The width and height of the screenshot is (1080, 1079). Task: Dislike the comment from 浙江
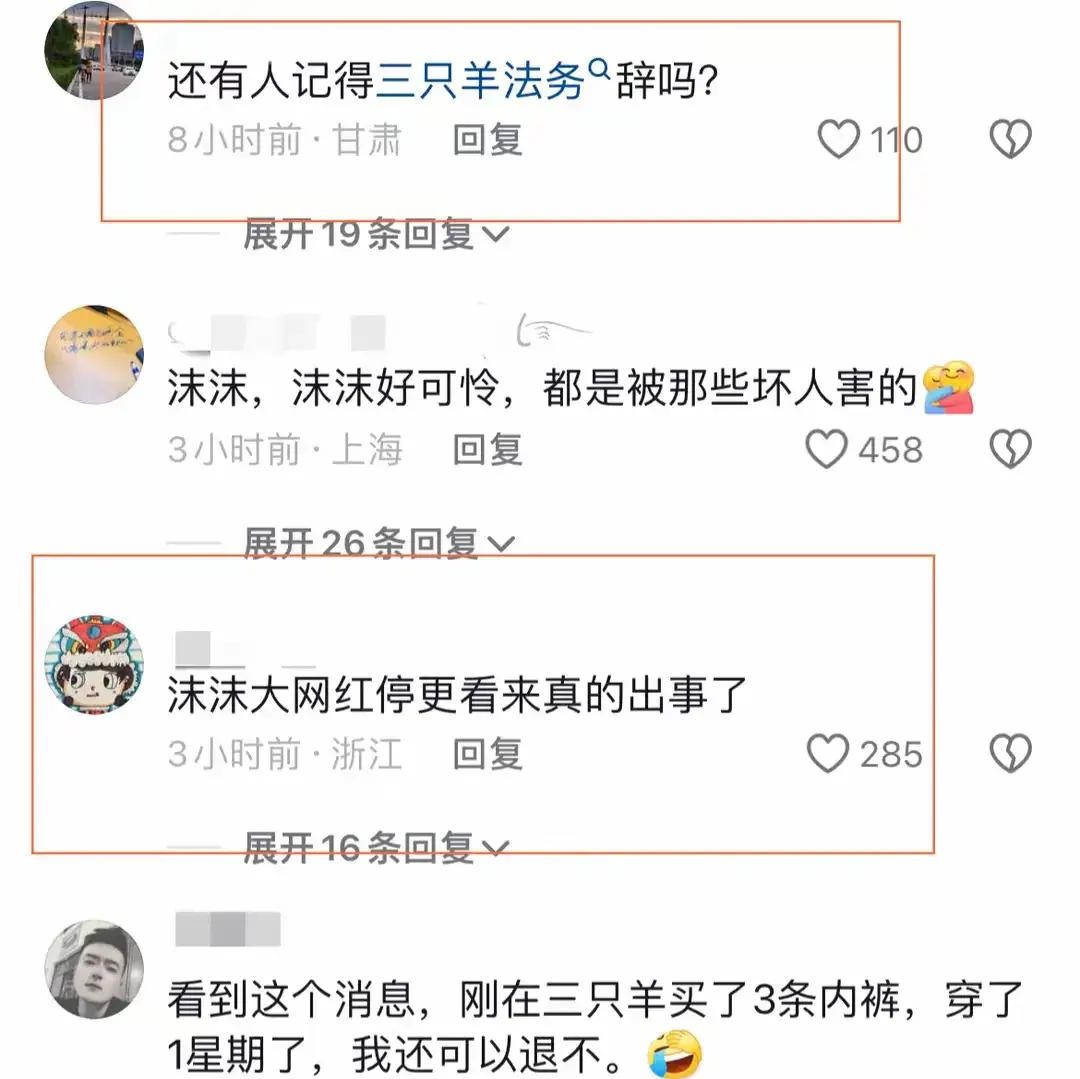(x=1010, y=754)
